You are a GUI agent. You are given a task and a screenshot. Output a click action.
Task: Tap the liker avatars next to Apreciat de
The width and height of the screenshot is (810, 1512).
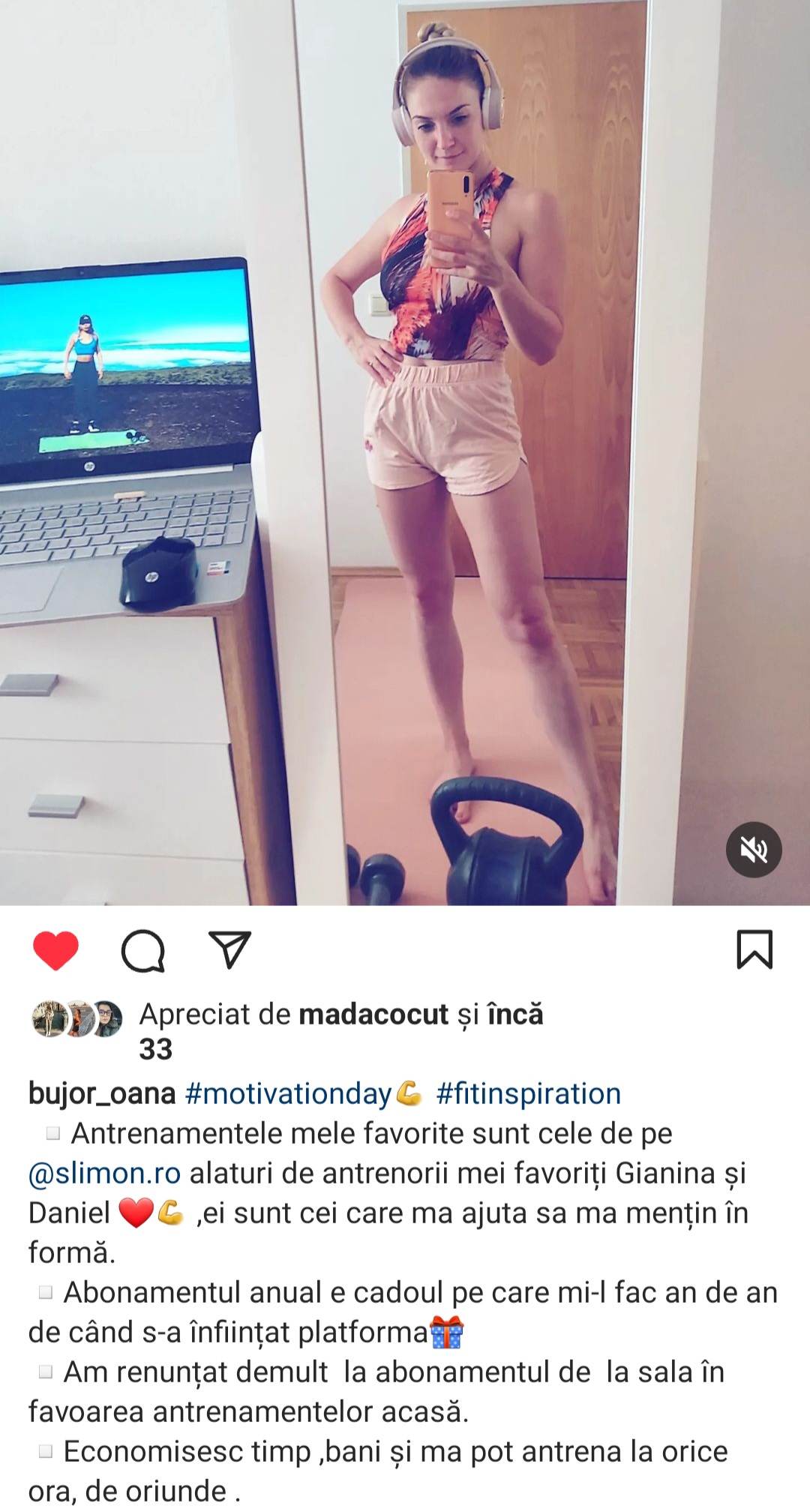point(77,1018)
